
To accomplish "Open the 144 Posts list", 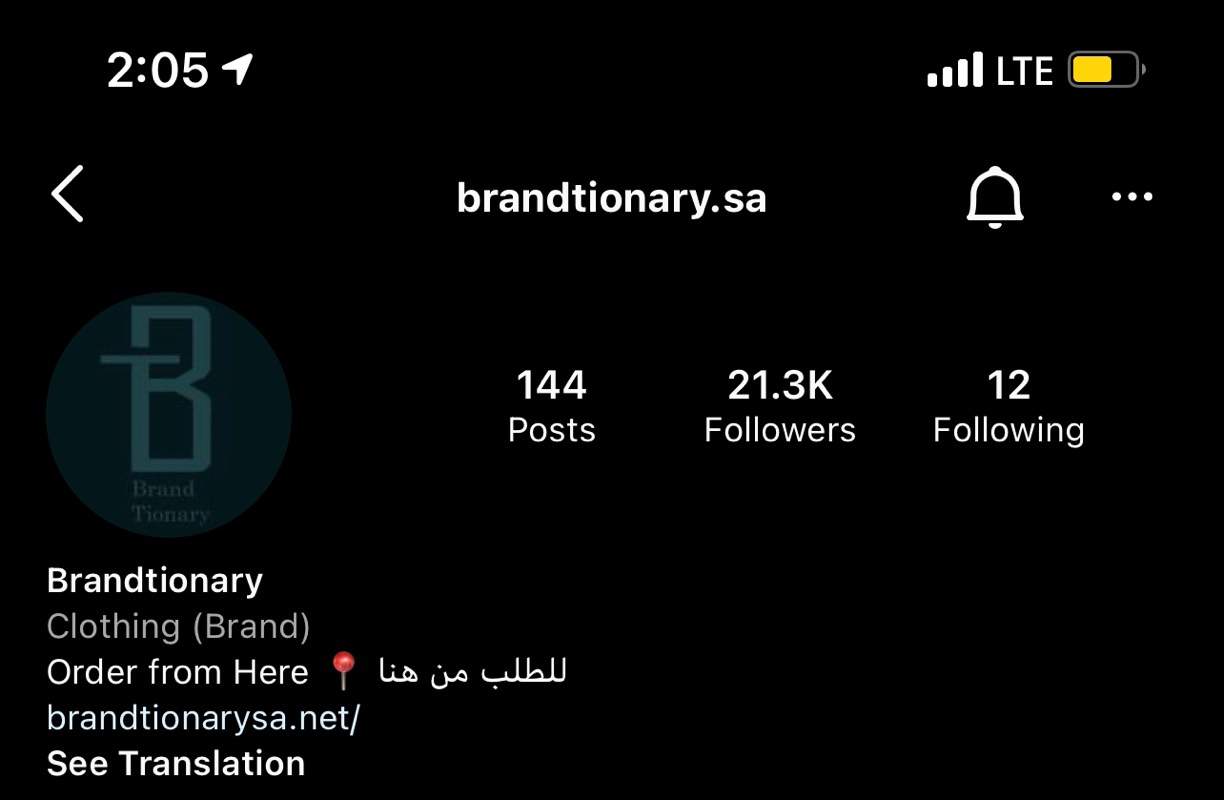I will (x=552, y=406).
